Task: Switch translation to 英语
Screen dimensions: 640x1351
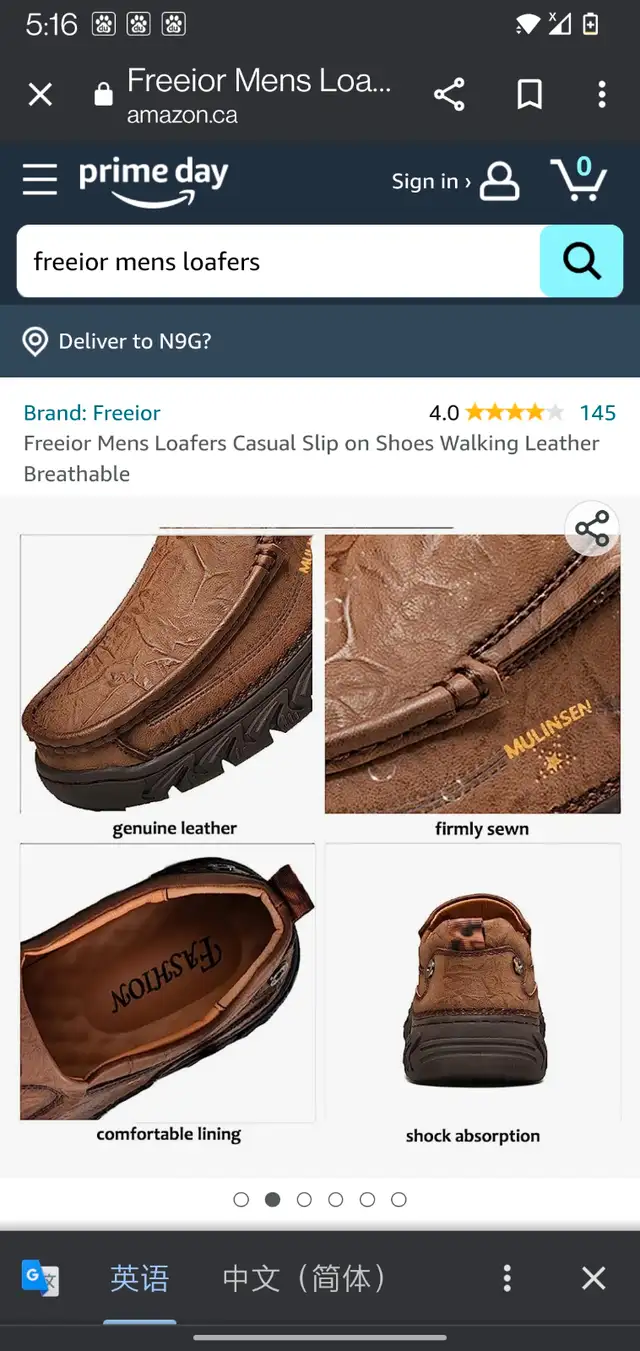Action: (x=139, y=1278)
